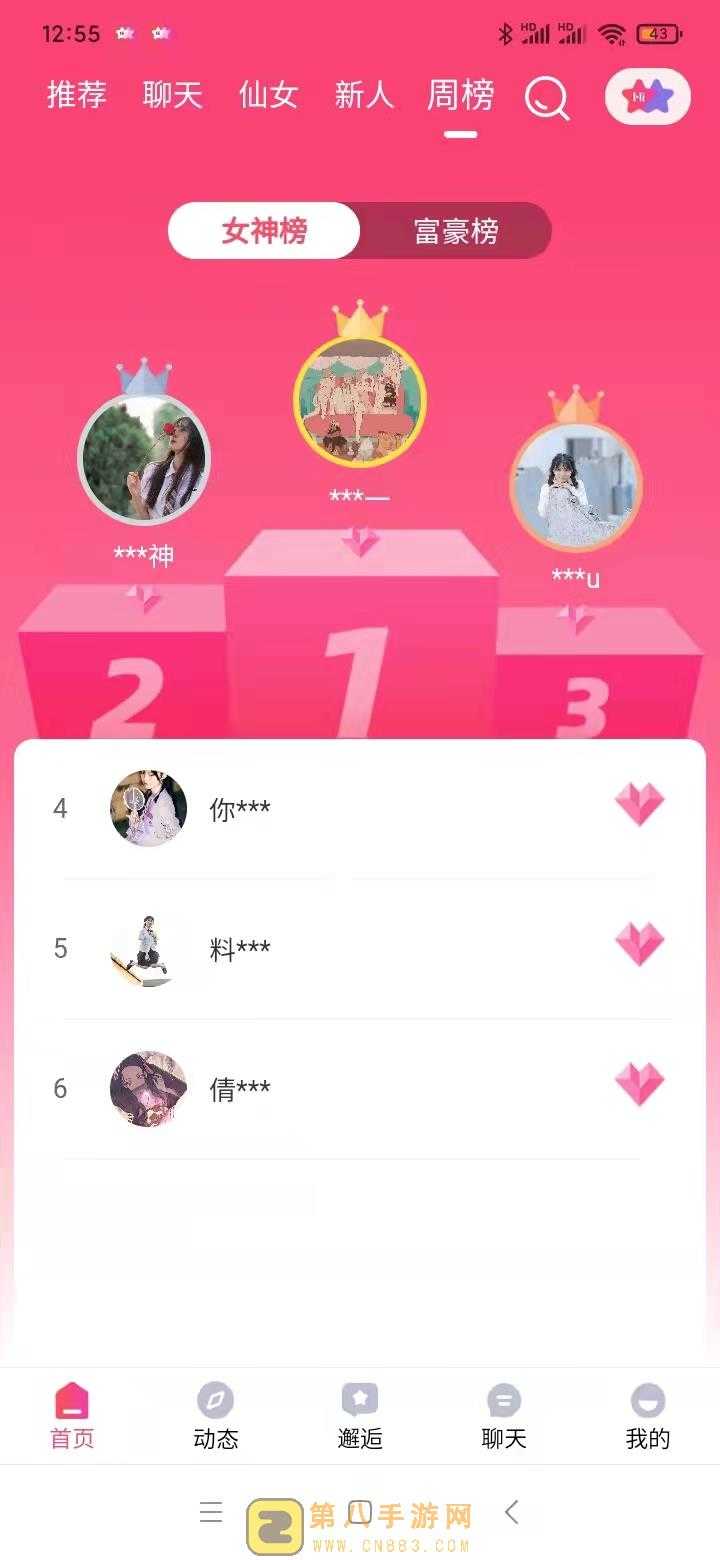Select the 仙女 tab

click(x=268, y=96)
